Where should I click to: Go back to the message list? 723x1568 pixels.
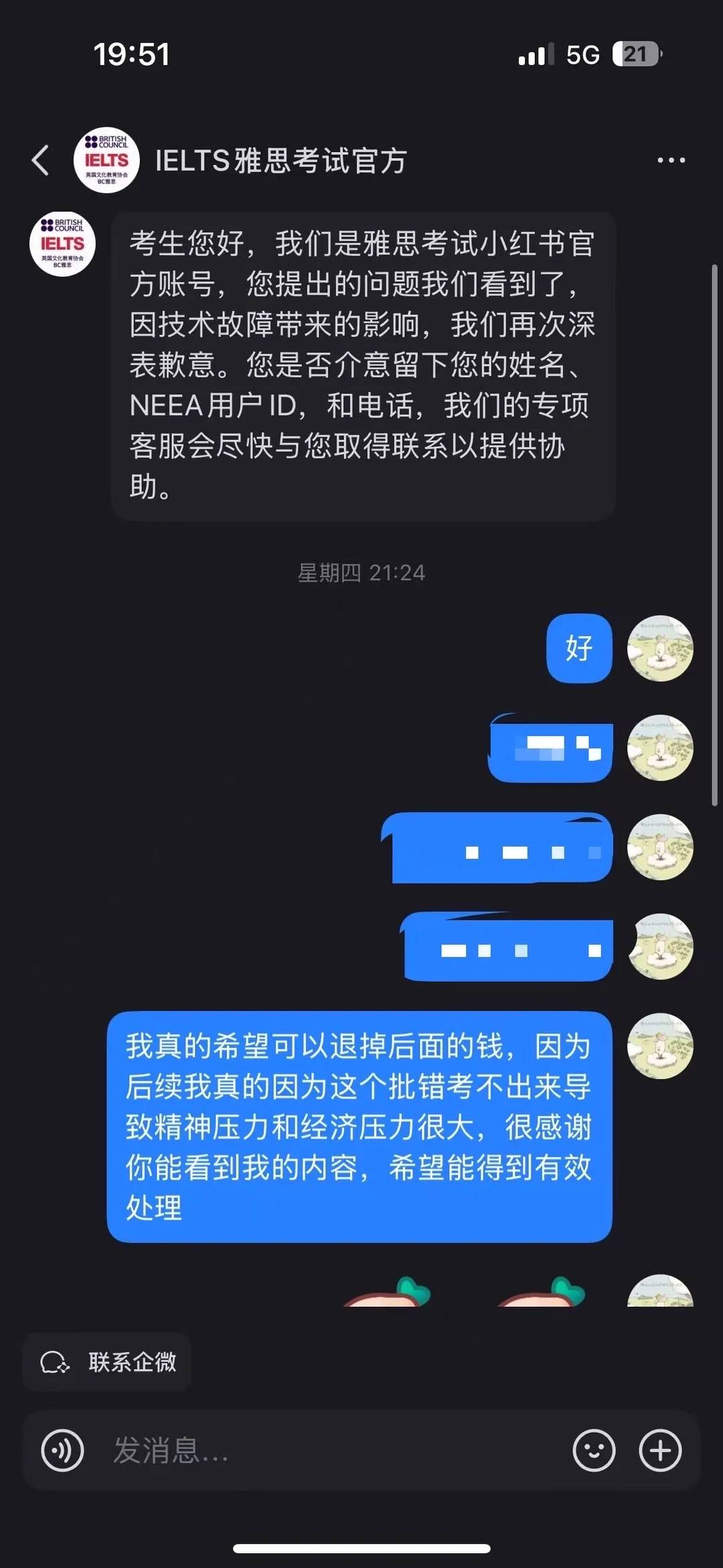[x=41, y=161]
